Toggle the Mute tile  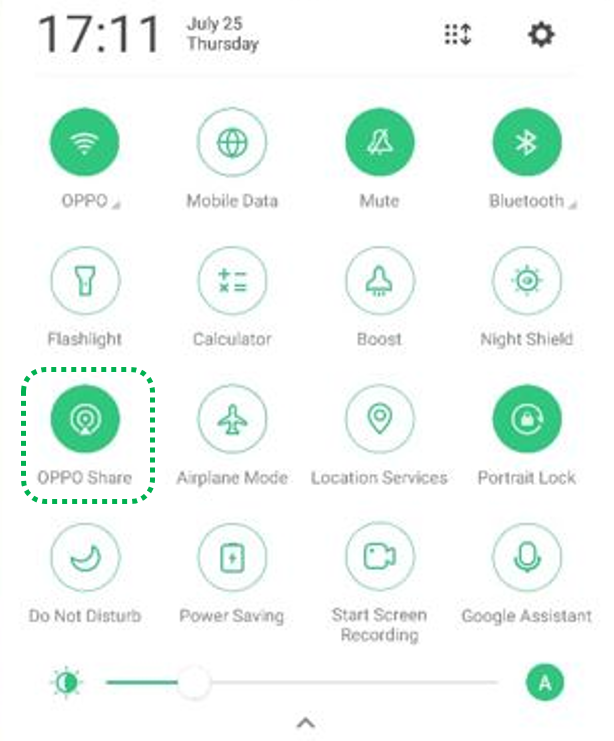(379, 143)
